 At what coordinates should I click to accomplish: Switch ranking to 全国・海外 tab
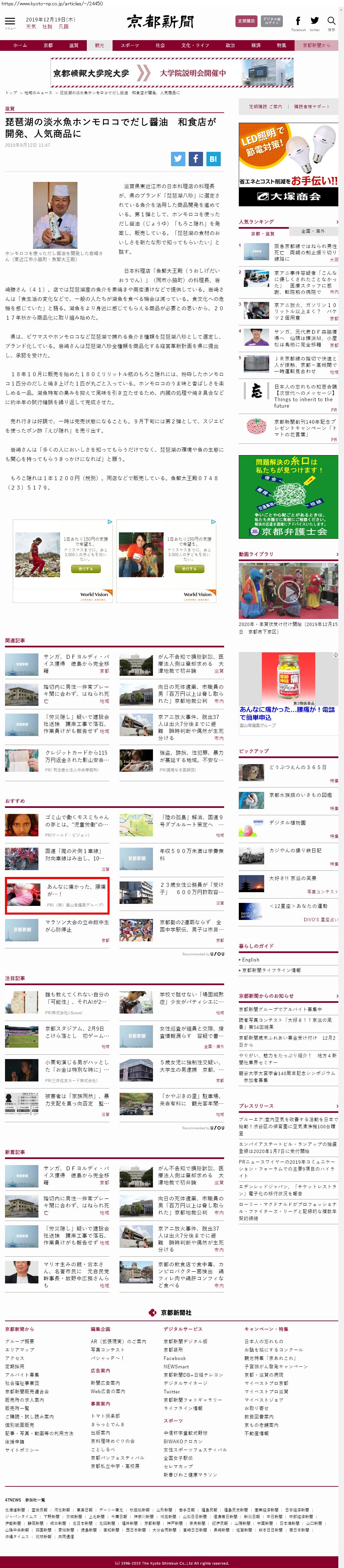313,231
